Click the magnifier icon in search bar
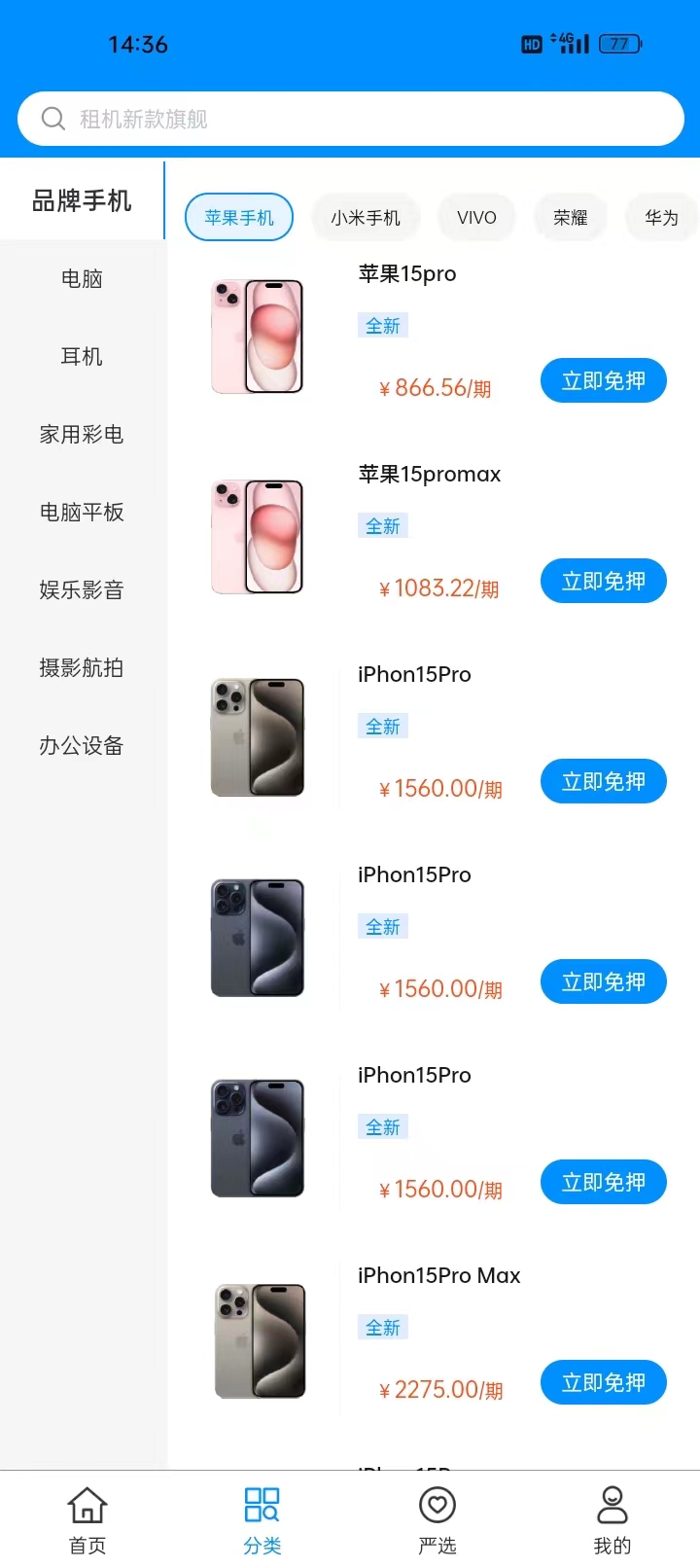The height and width of the screenshot is (1568, 700). tap(52, 118)
